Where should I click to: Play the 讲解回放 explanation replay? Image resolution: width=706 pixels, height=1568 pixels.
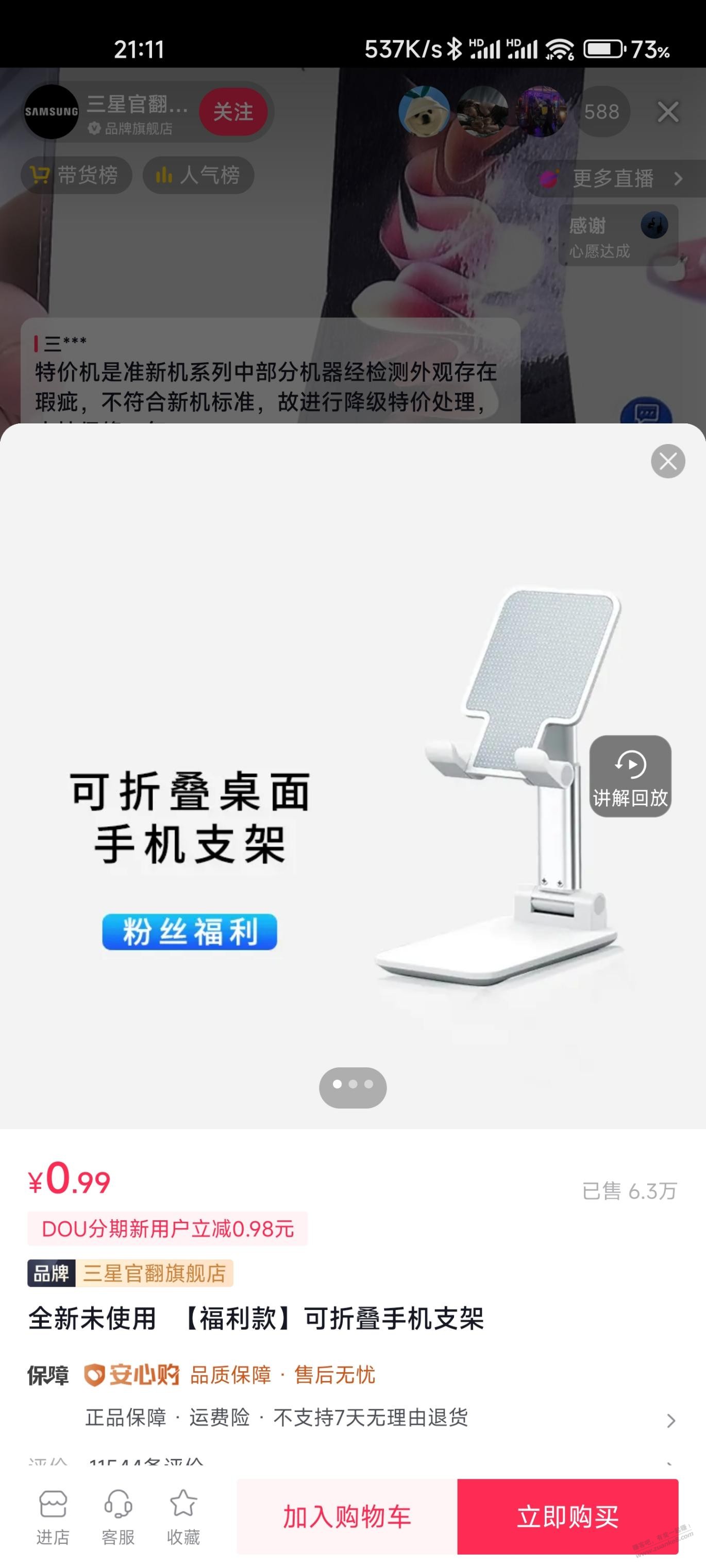click(x=630, y=775)
